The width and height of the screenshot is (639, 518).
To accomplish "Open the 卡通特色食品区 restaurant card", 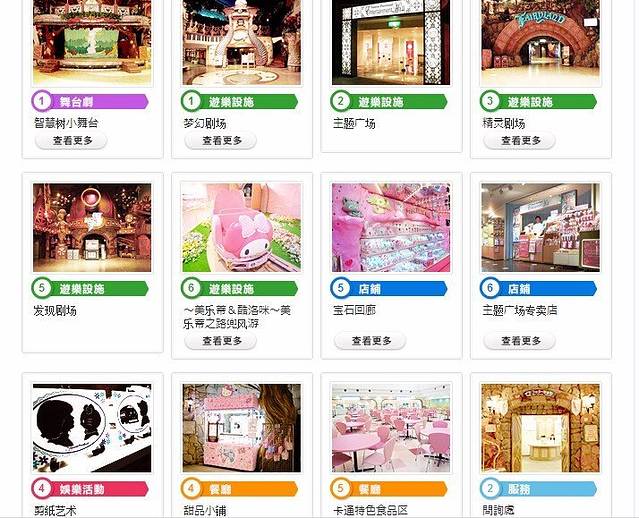I will pos(390,428).
